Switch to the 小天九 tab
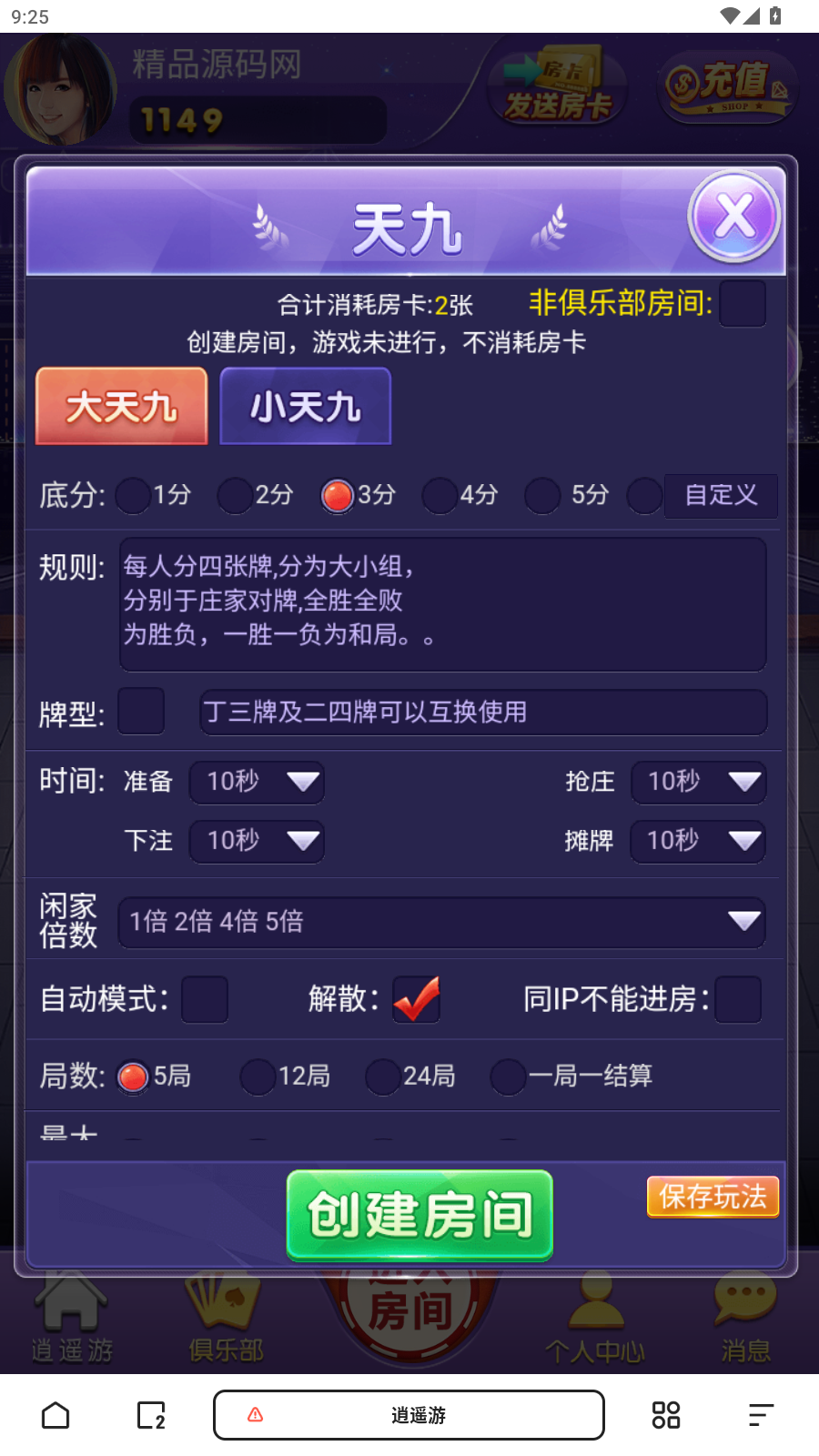This screenshot has width=819, height=1456. click(x=306, y=407)
